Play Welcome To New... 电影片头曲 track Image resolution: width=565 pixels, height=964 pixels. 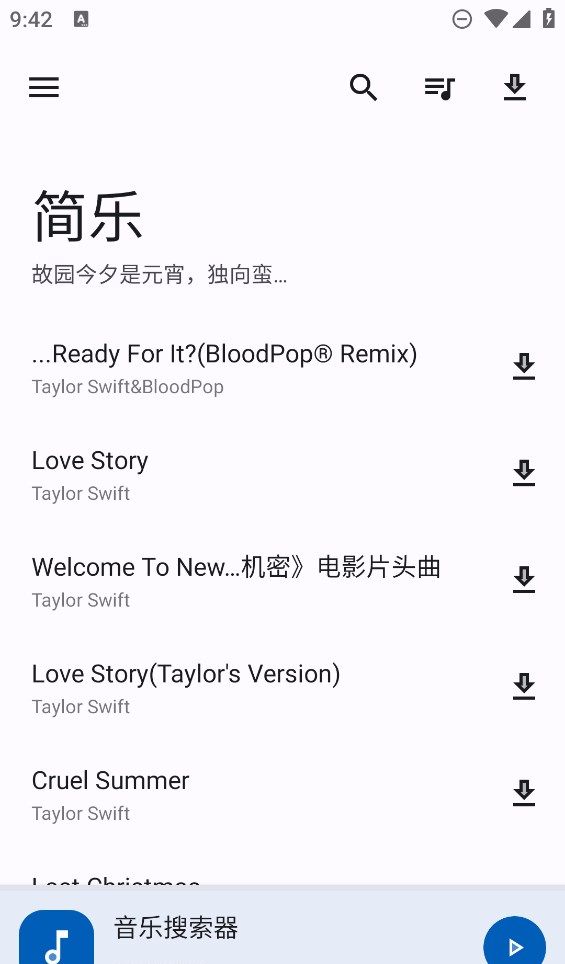[x=258, y=582]
